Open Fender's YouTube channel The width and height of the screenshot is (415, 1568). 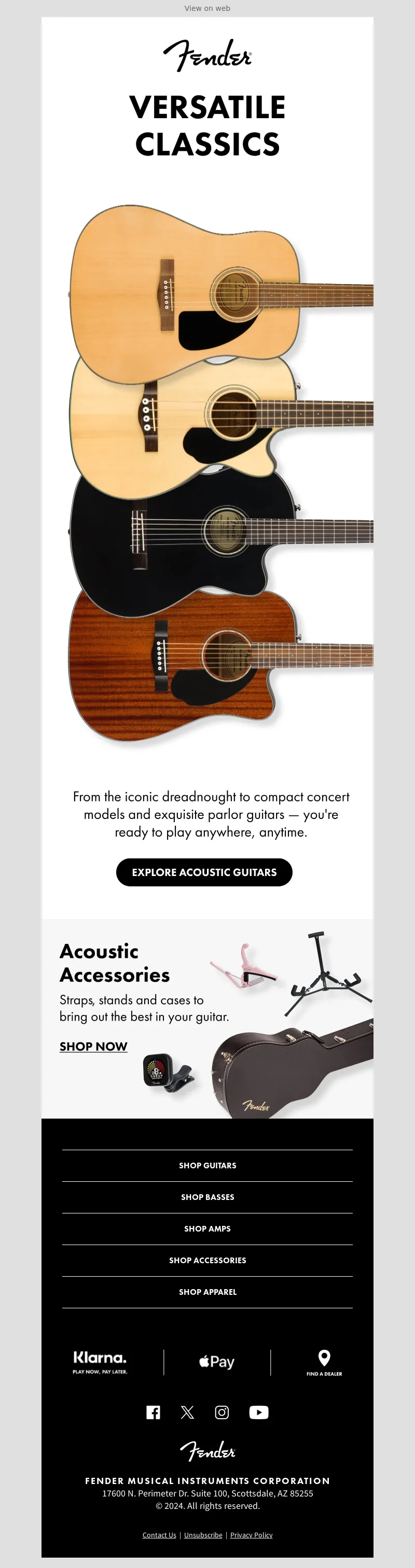click(x=258, y=1412)
